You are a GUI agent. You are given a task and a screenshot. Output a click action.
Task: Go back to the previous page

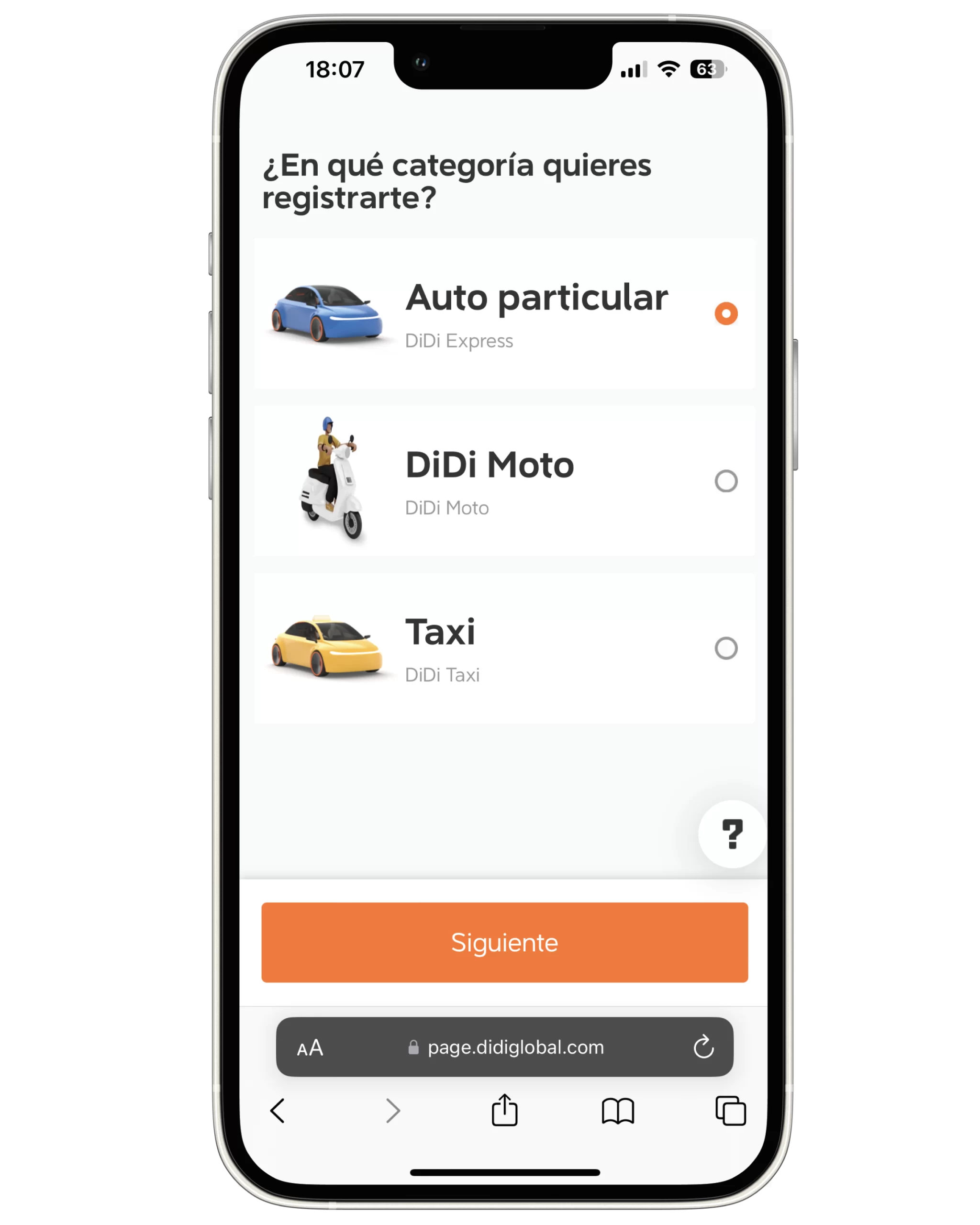click(x=278, y=1110)
